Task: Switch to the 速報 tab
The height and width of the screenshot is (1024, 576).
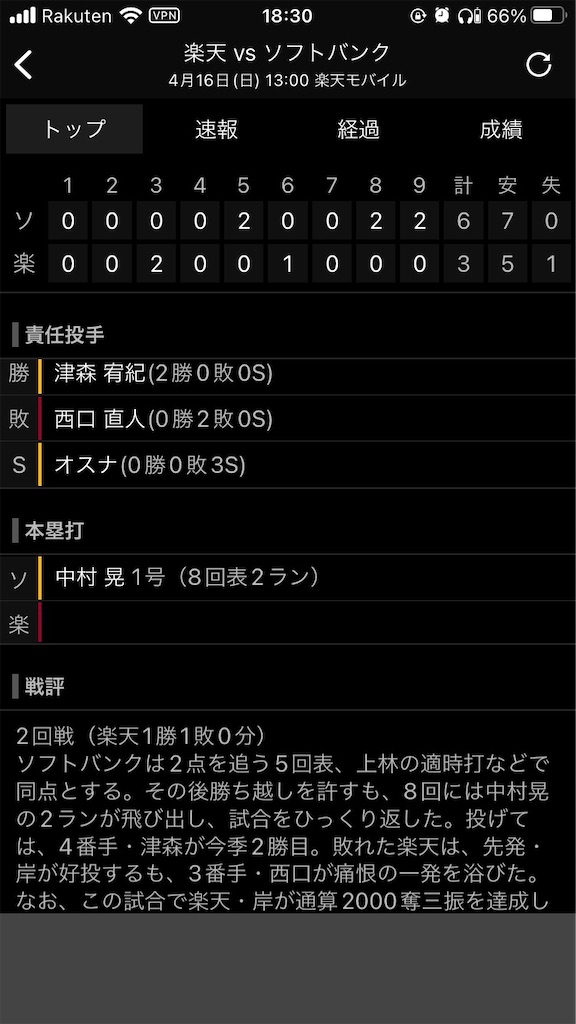Action: click(x=217, y=129)
